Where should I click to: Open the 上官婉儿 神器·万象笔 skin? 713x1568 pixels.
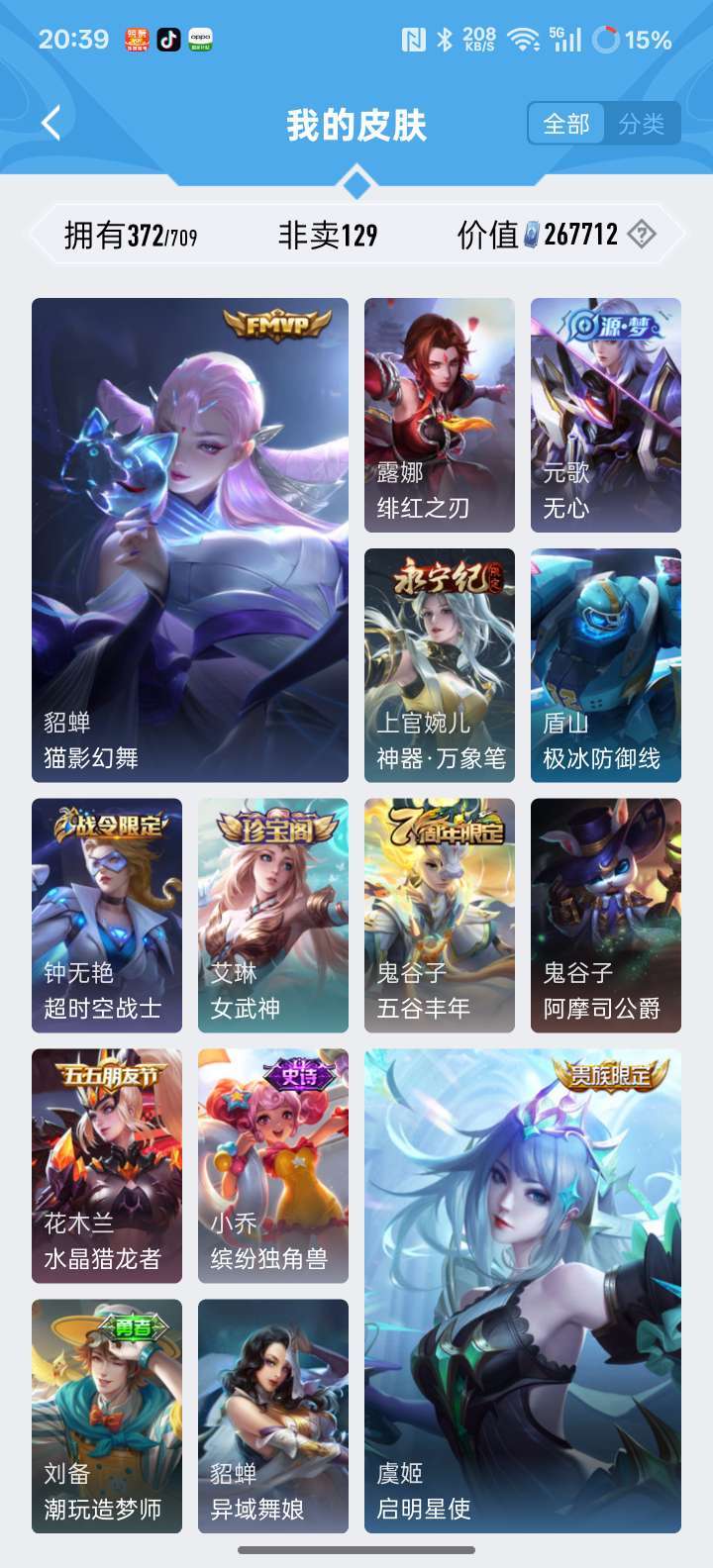point(440,665)
